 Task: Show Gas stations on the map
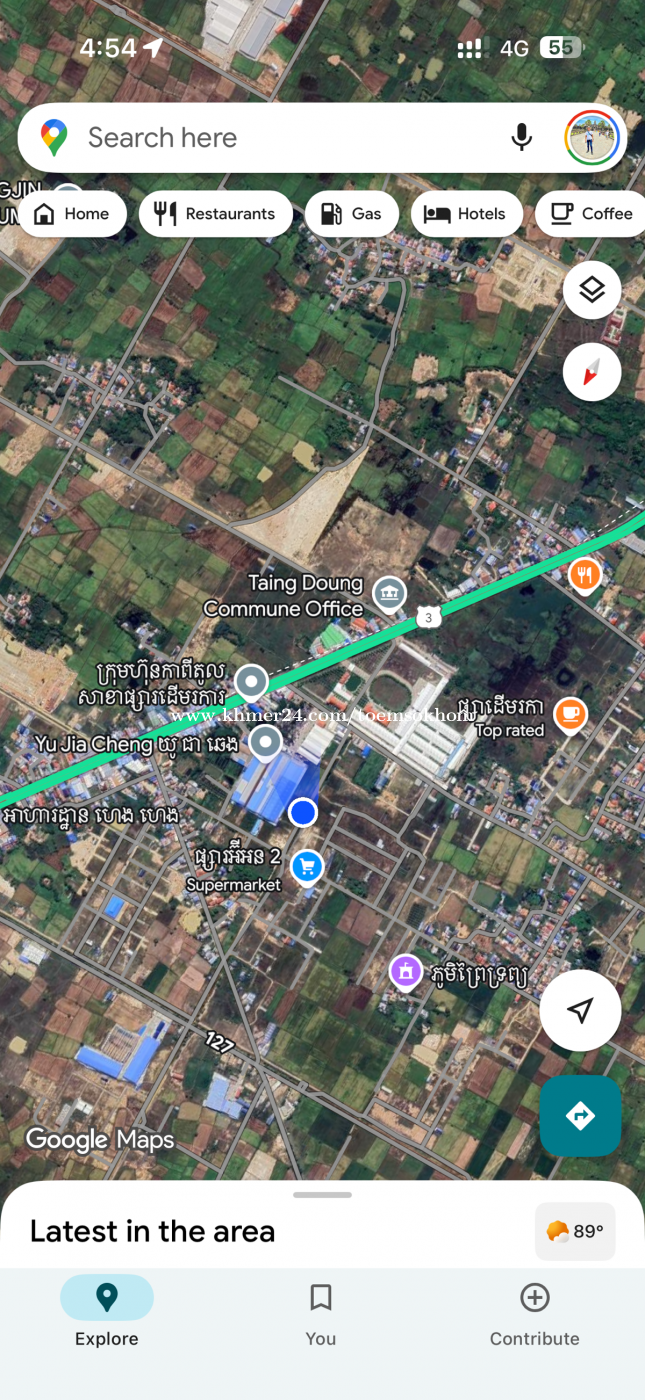(351, 214)
